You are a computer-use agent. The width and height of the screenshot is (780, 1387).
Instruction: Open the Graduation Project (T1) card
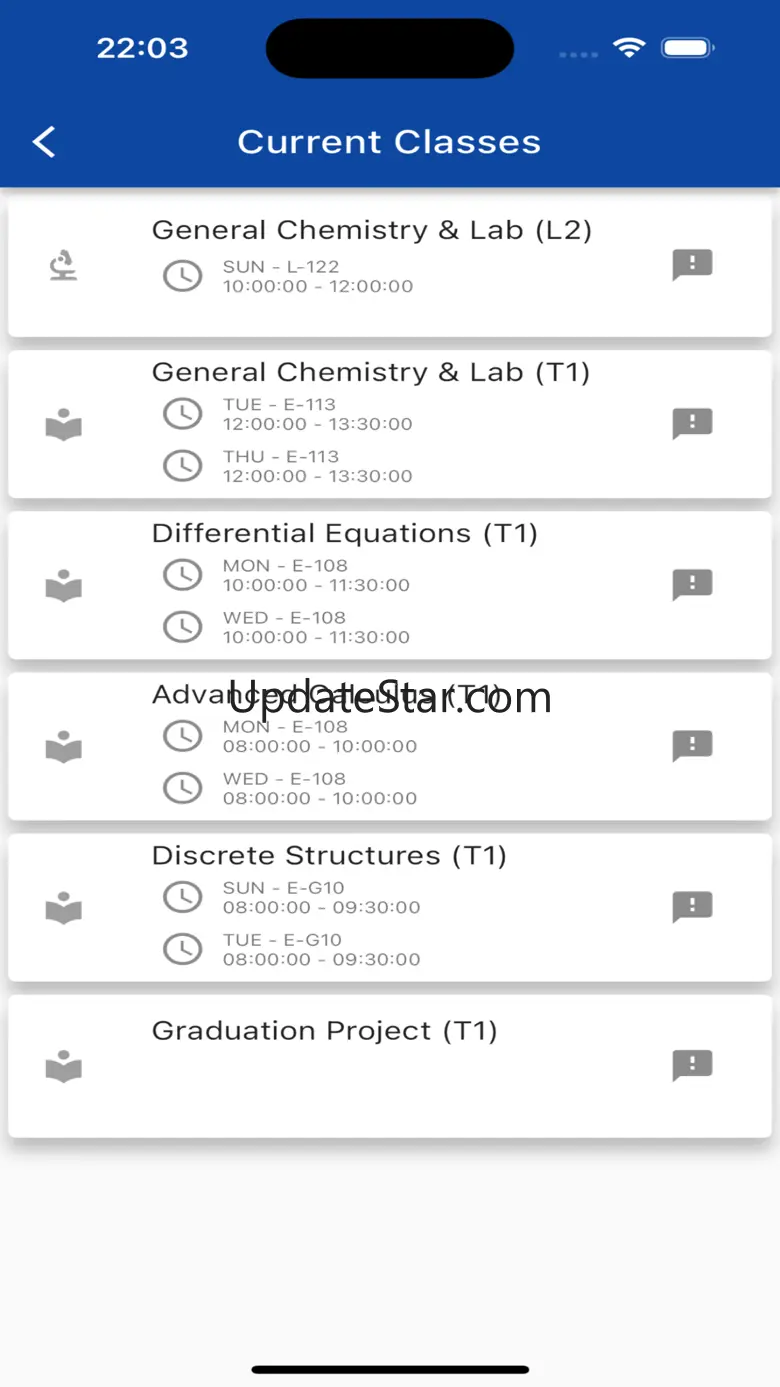pyautogui.click(x=325, y=1032)
